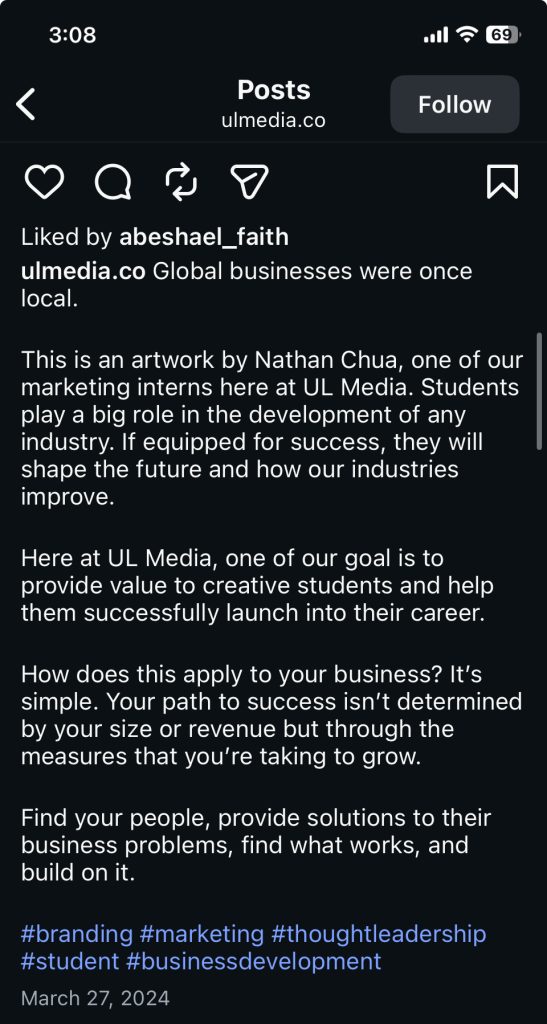Like this post with the heart icon
The height and width of the screenshot is (1024, 547).
click(44, 182)
